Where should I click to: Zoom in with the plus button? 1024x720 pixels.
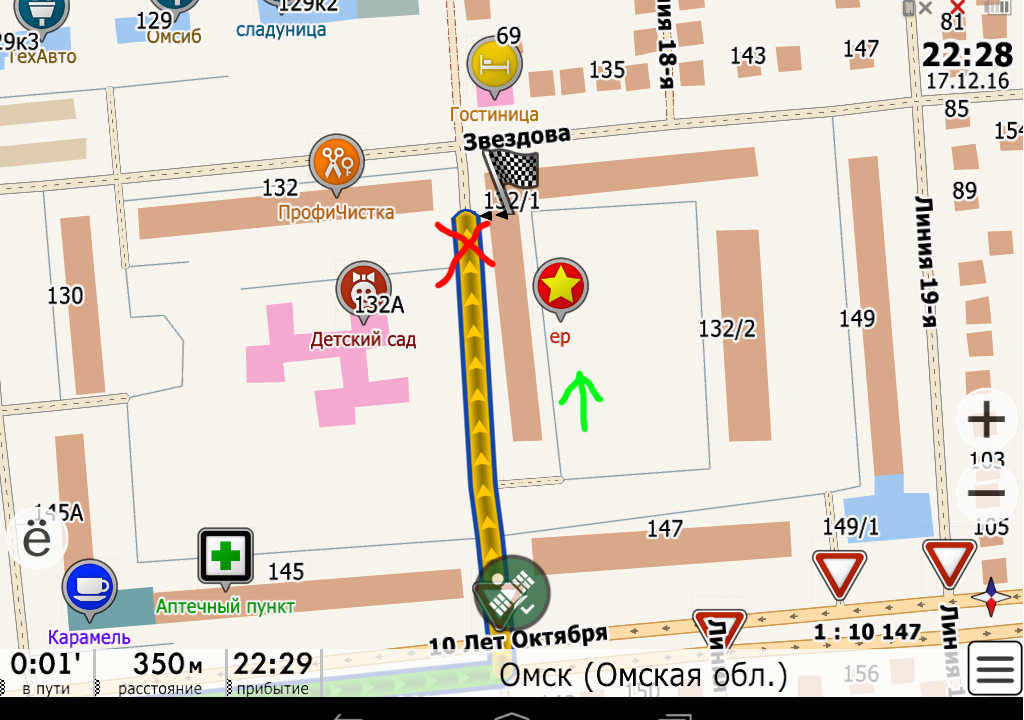[985, 419]
